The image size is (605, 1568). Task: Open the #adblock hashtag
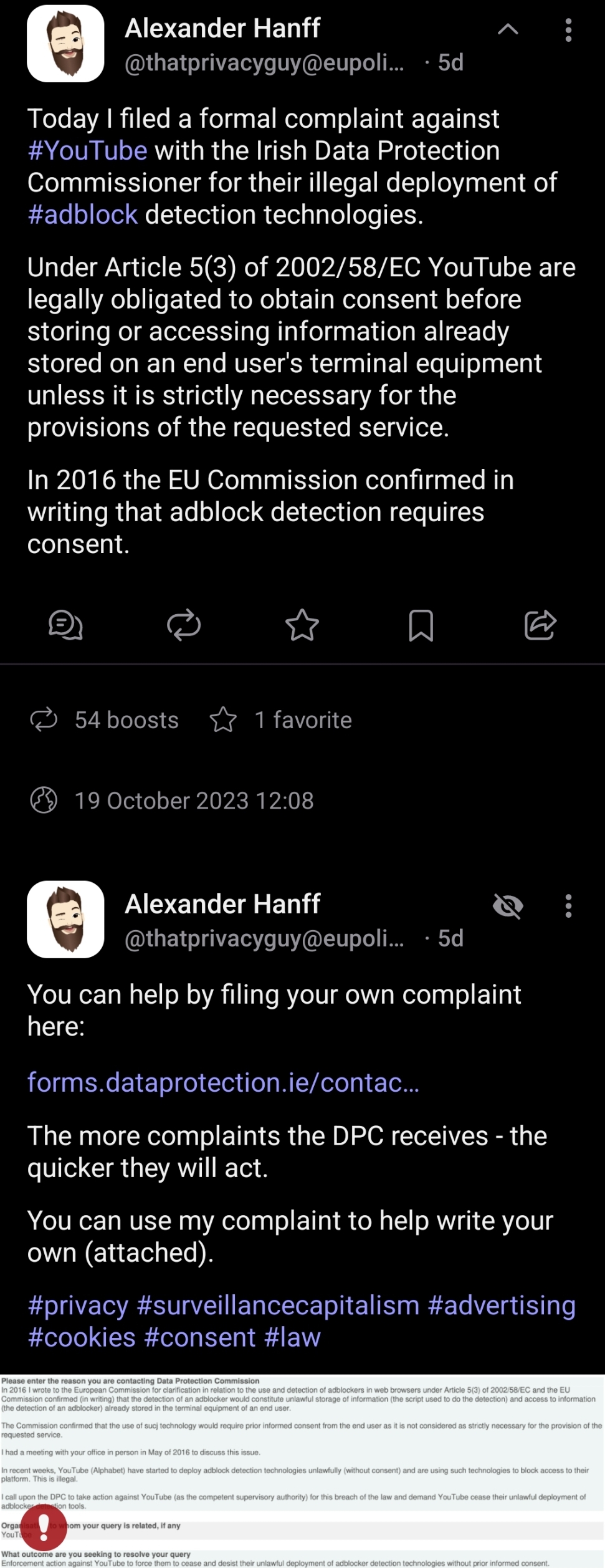pyautogui.click(x=82, y=214)
